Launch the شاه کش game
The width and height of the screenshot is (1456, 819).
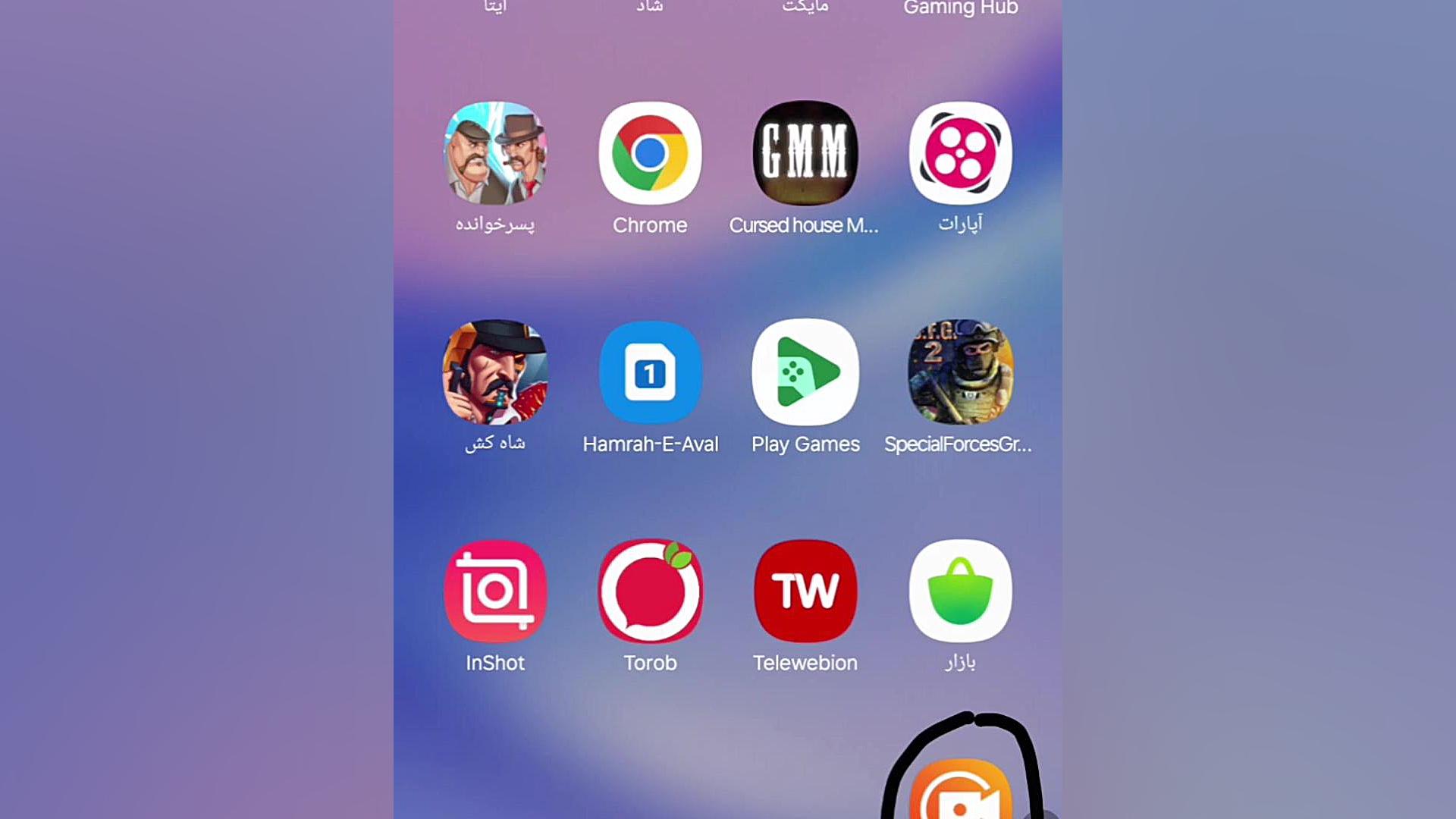coord(495,372)
